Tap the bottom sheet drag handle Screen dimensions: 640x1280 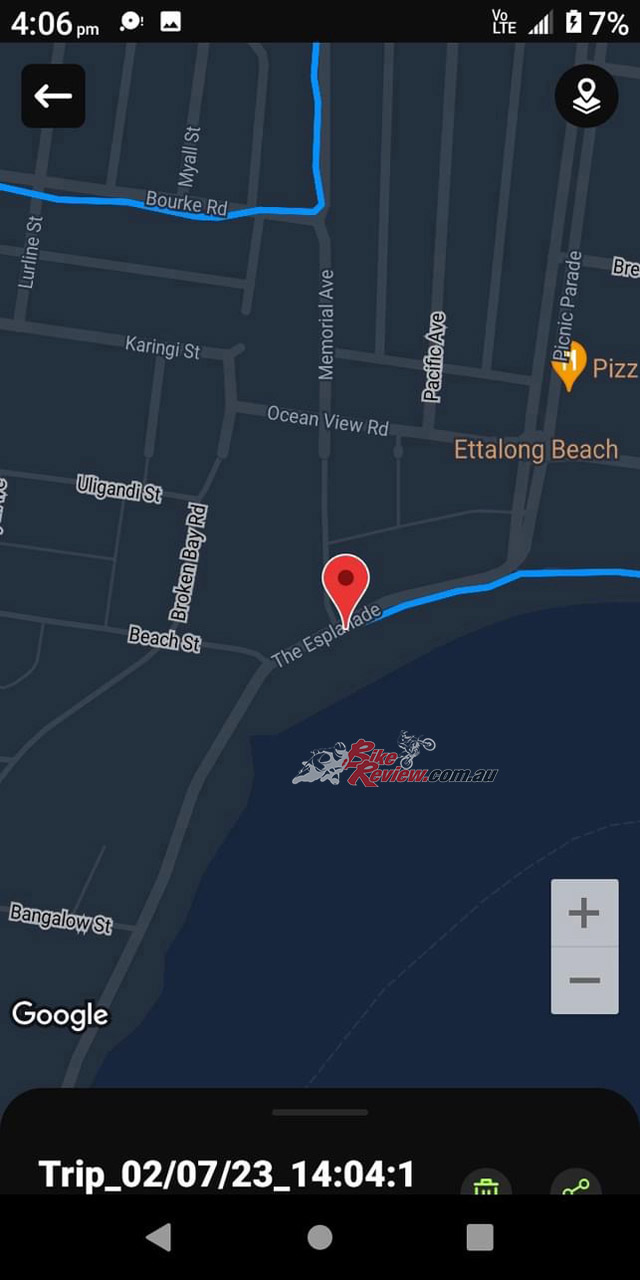pos(320,1112)
